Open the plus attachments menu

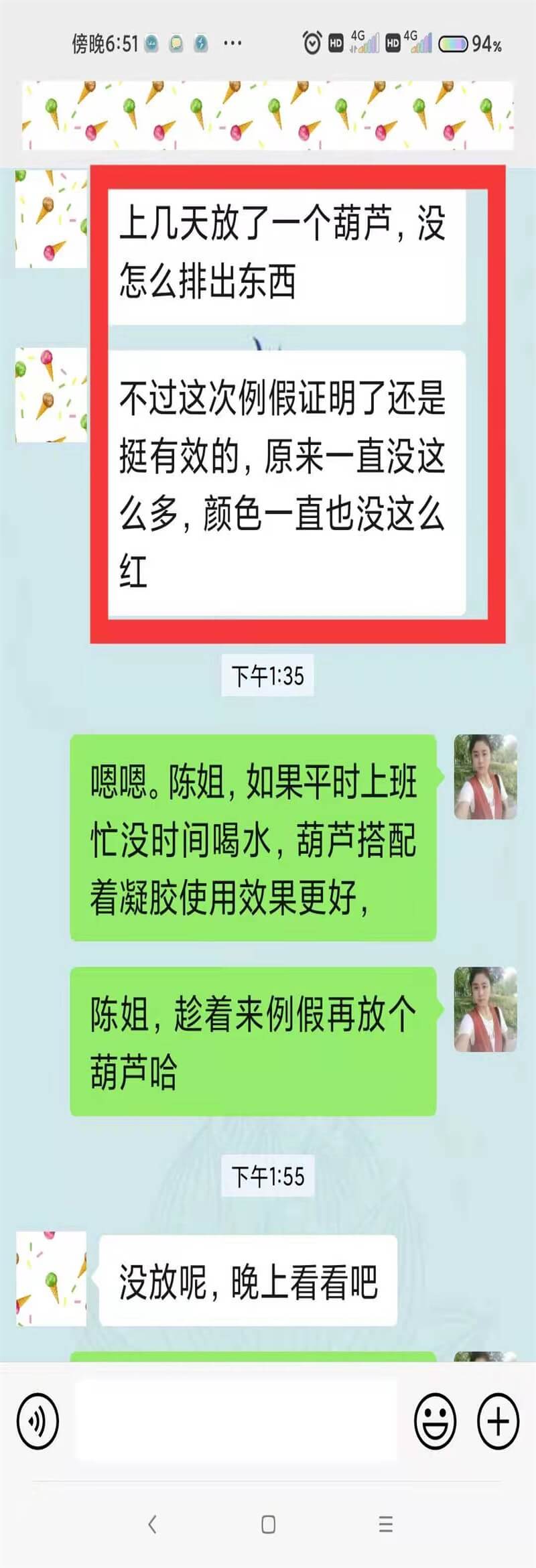point(498,1421)
